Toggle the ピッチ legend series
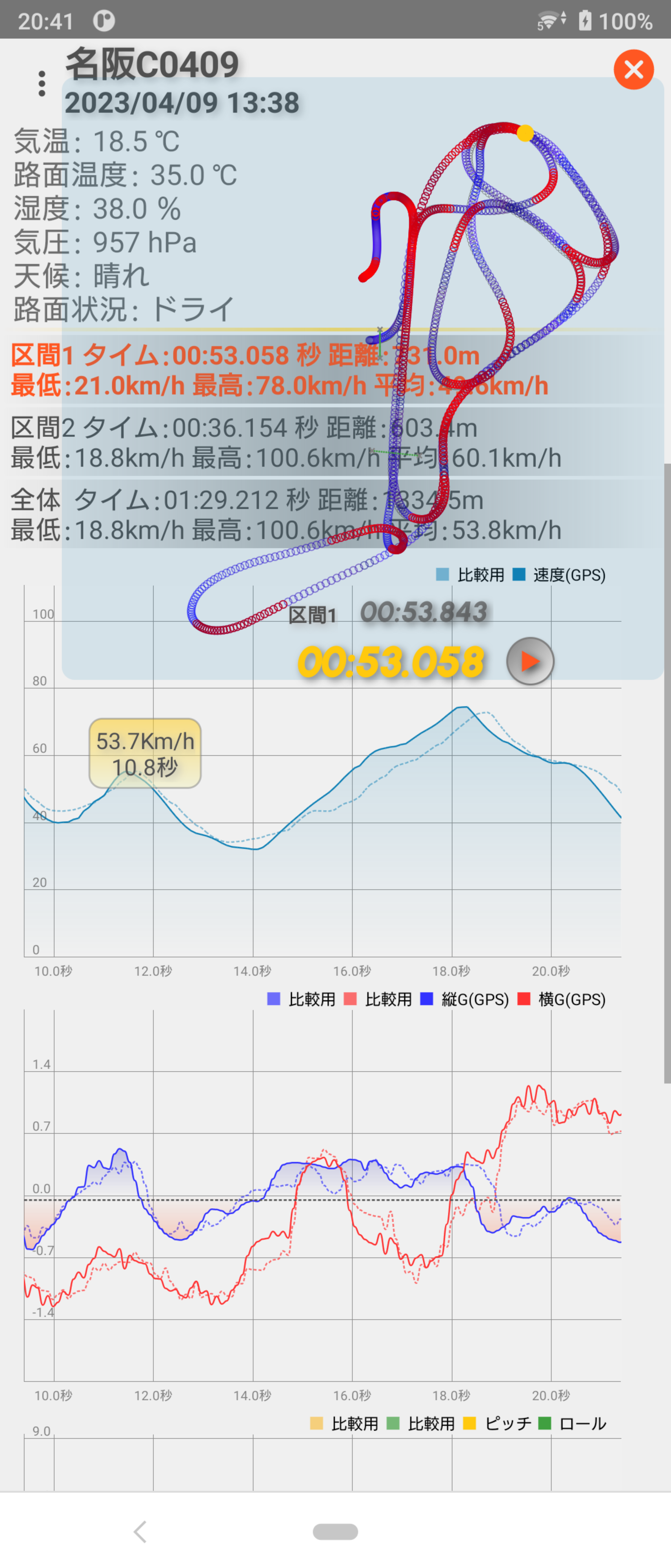671x1568 pixels. pyautogui.click(x=497, y=1423)
